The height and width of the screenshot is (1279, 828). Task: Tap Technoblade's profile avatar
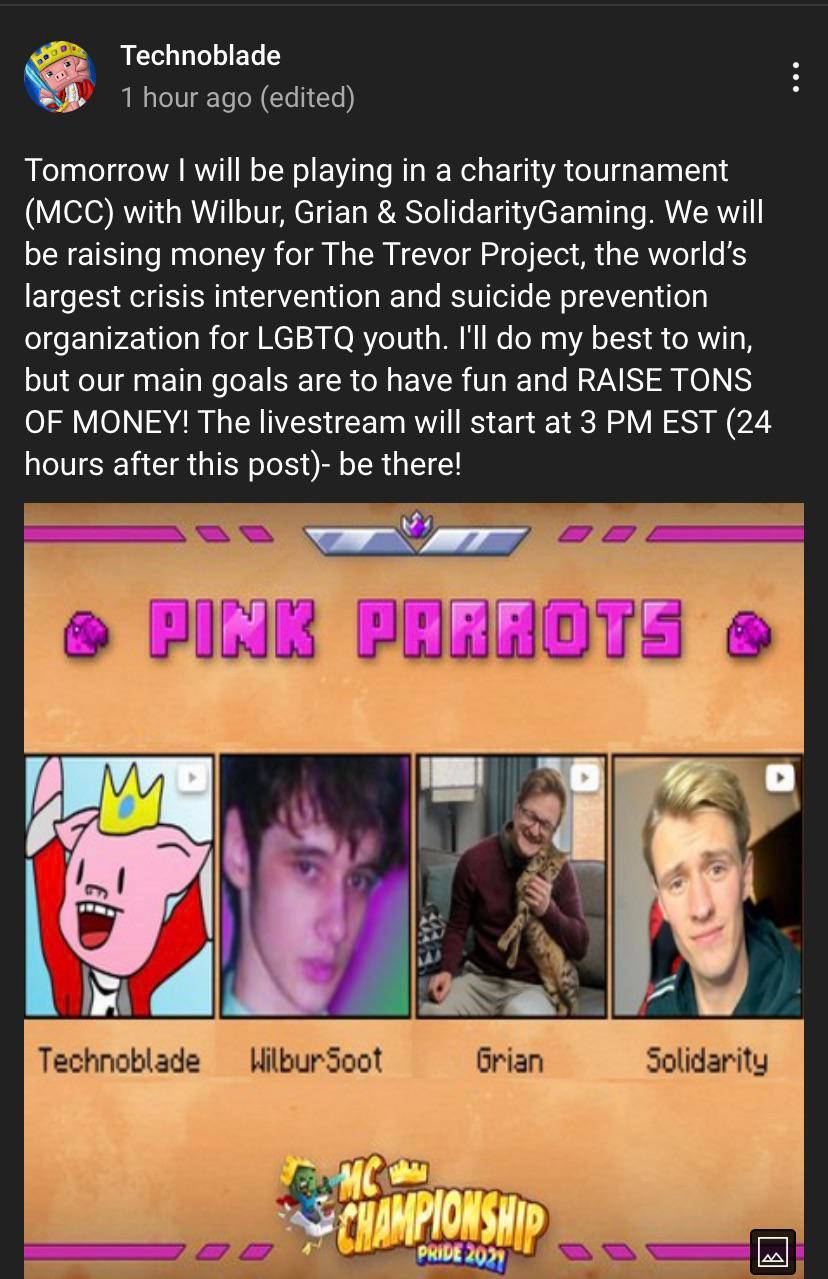pyautogui.click(x=60, y=77)
